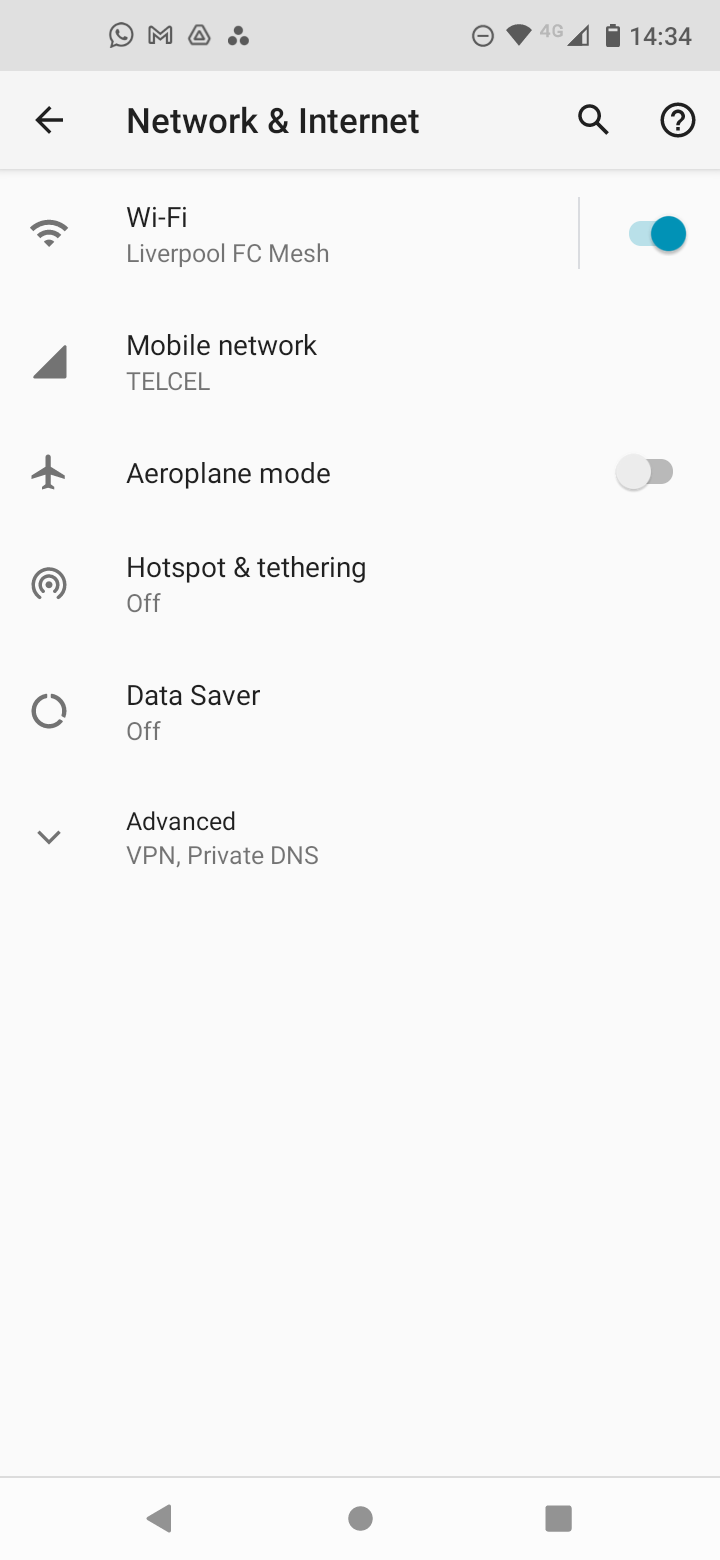Open the help question mark icon
720x1560 pixels.
(677, 121)
